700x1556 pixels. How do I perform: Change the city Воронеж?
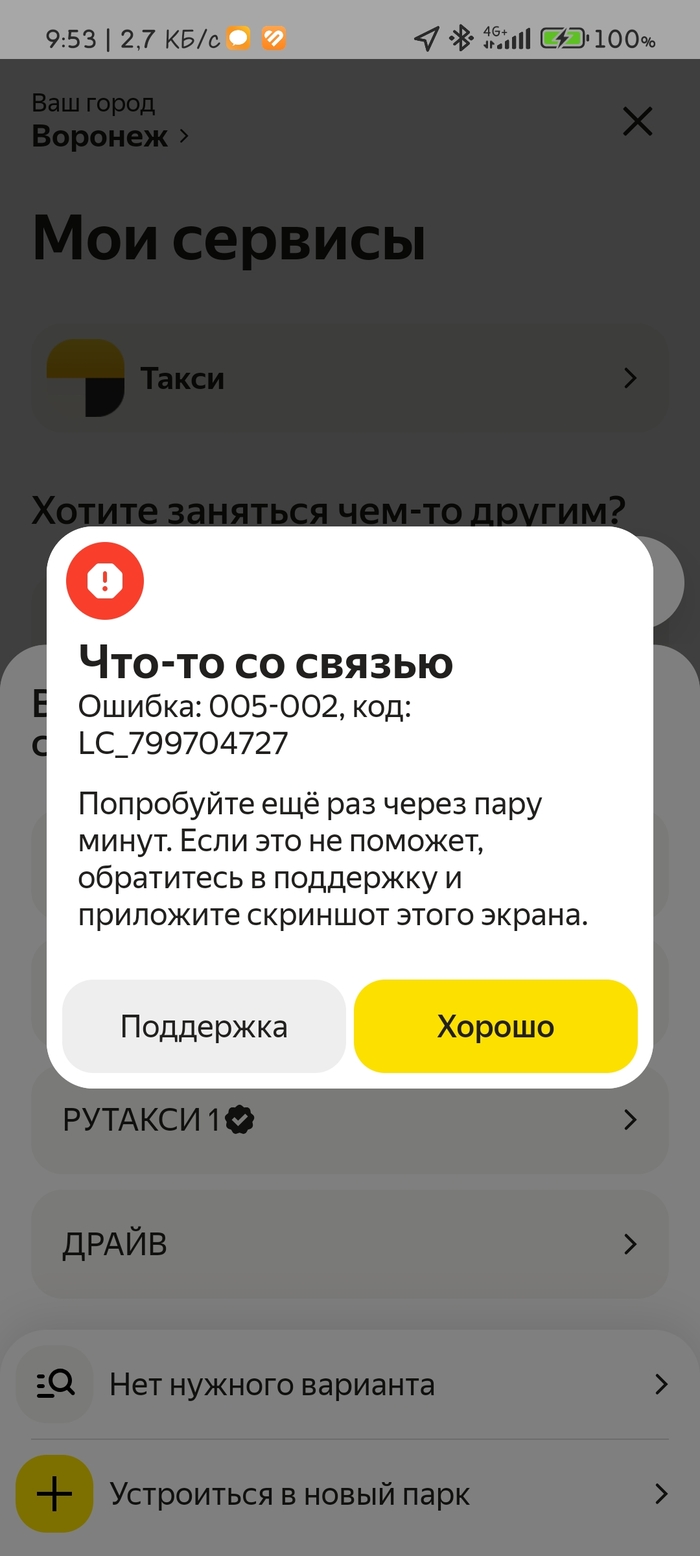(x=109, y=136)
